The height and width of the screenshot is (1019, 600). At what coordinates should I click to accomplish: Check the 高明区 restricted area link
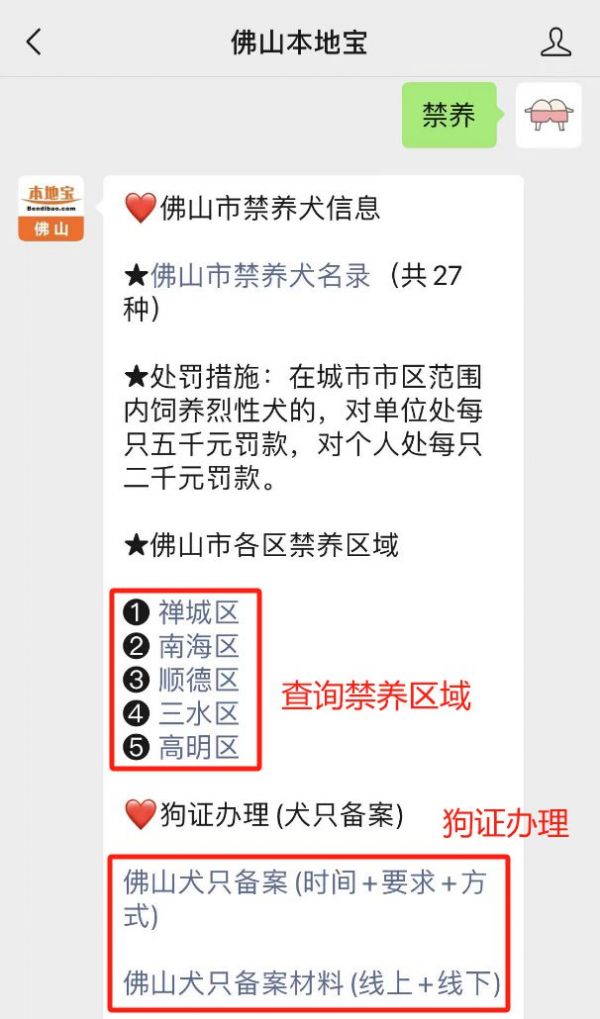pyautogui.click(x=198, y=748)
